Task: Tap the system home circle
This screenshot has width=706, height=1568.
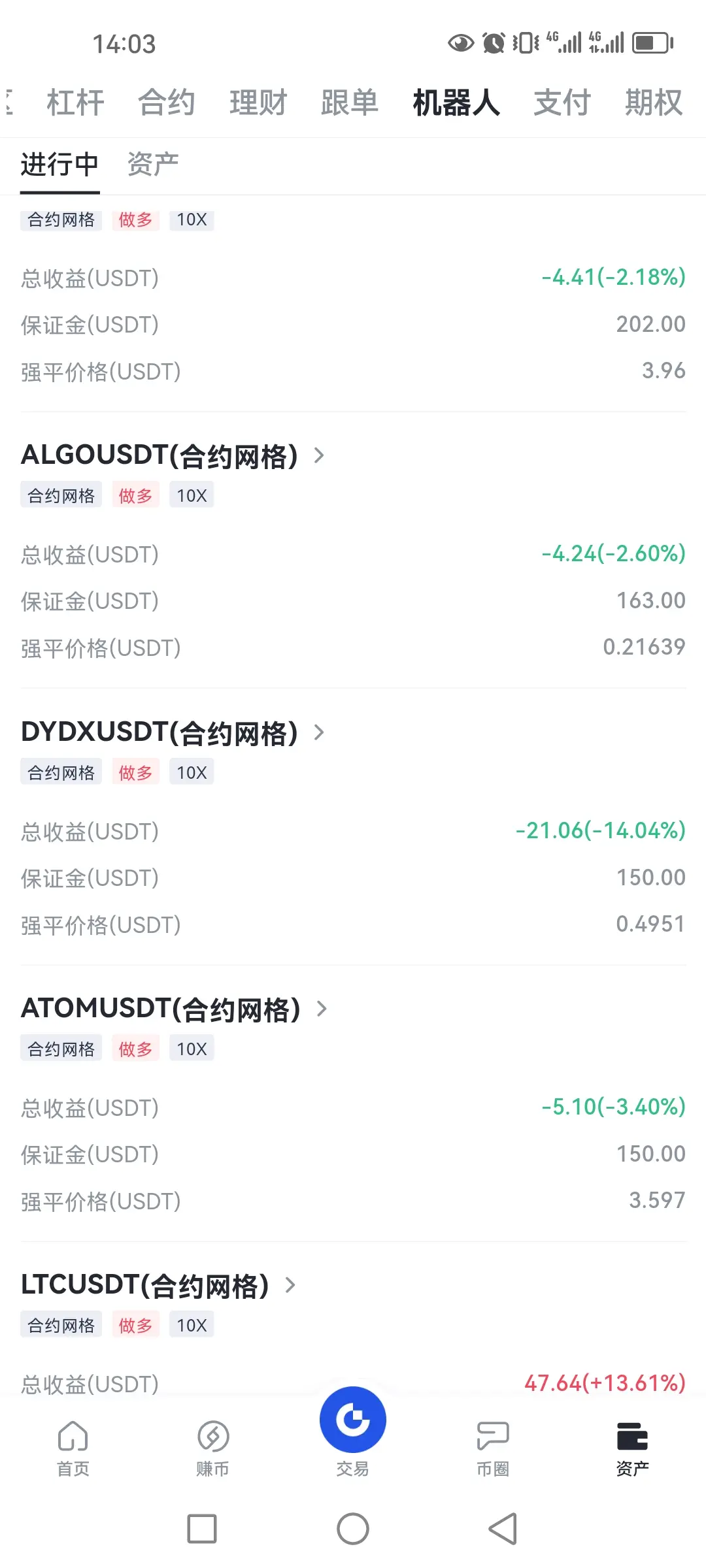Action: [x=353, y=1529]
